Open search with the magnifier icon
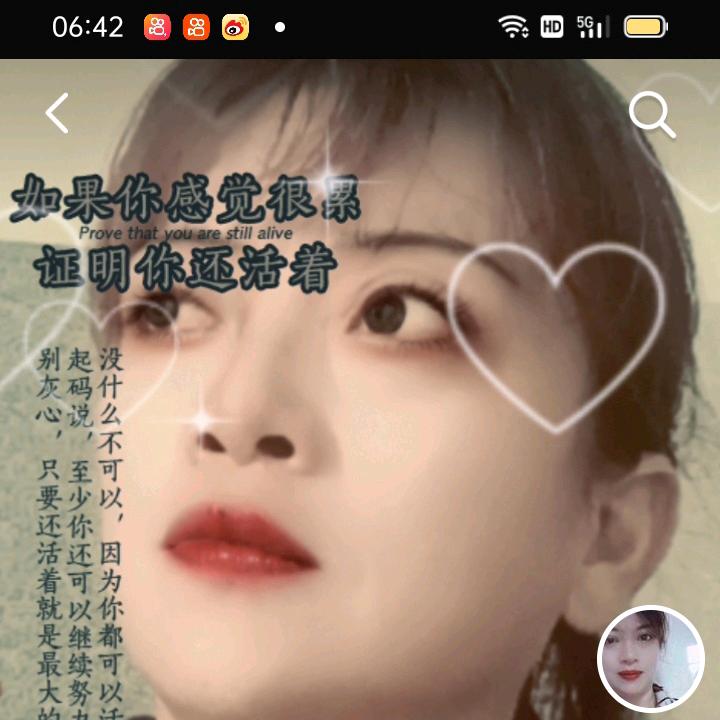720x720 pixels. coord(652,116)
